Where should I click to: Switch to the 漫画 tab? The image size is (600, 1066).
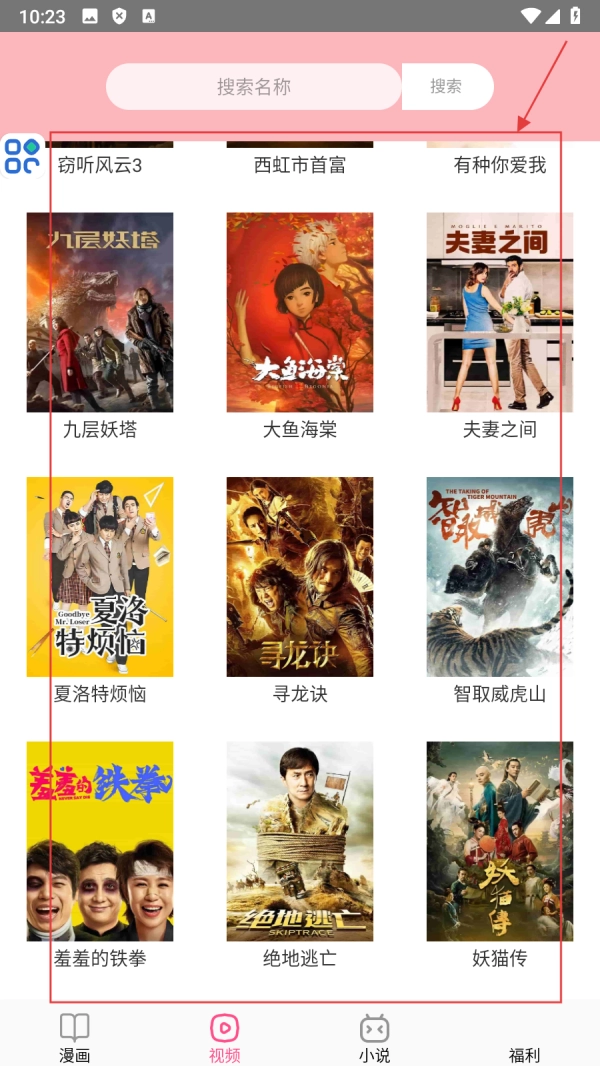pos(75,1037)
